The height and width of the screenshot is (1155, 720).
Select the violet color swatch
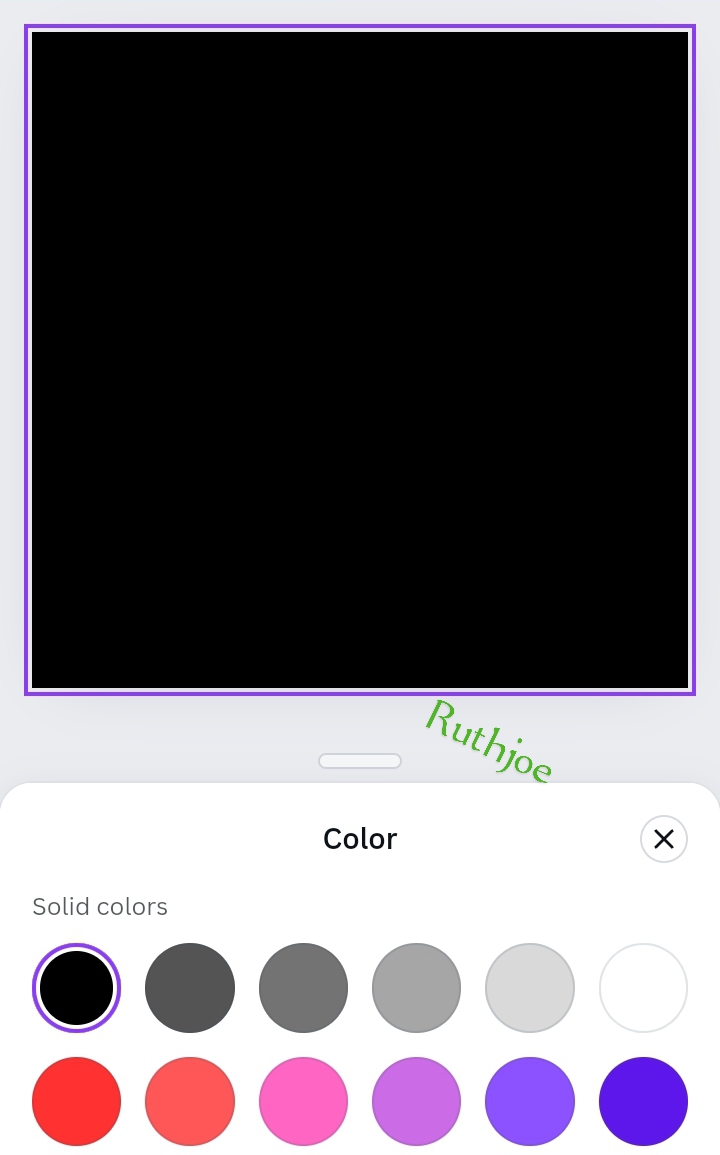tap(530, 1101)
